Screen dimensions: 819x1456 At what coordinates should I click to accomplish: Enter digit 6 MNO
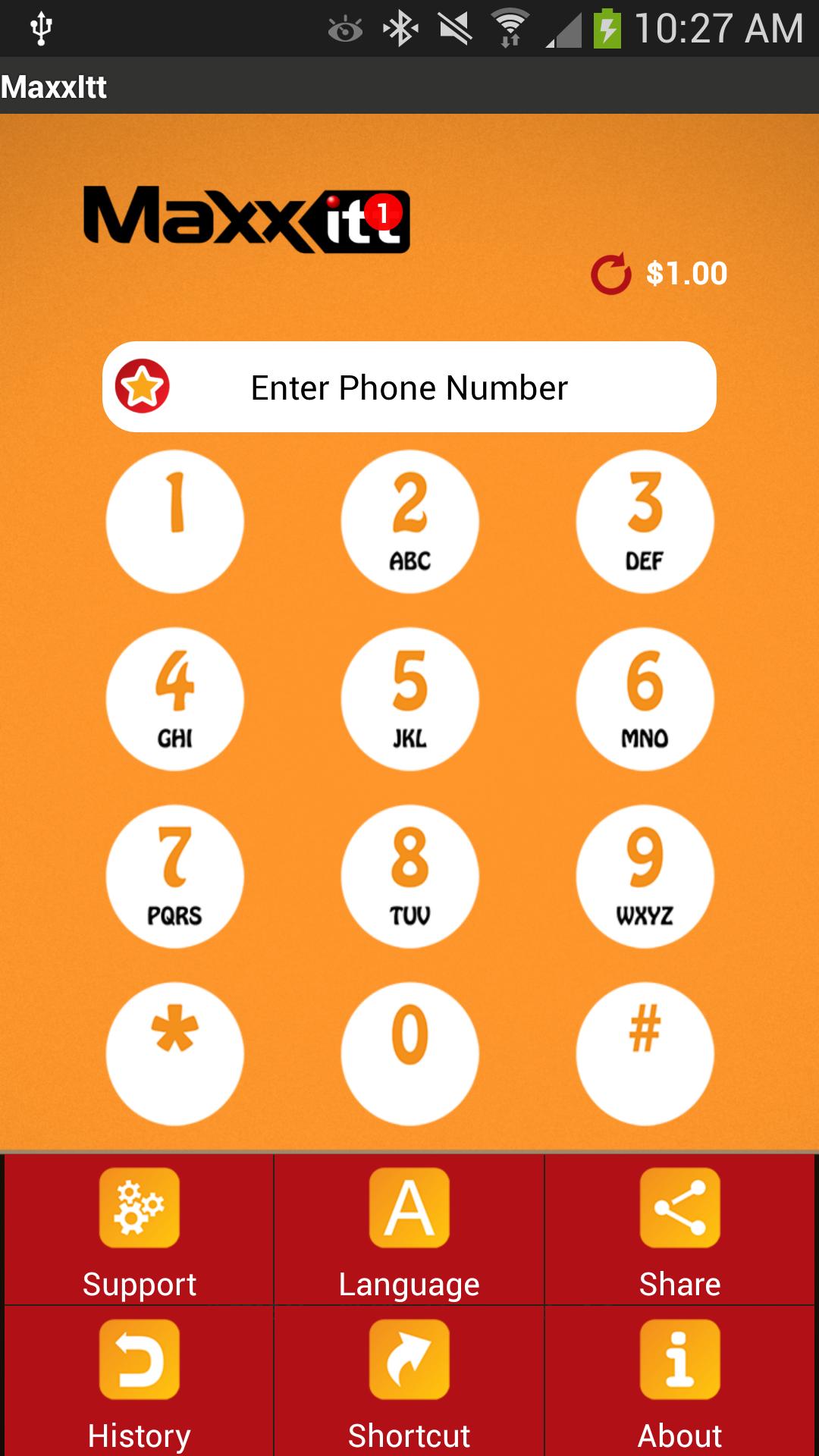click(645, 698)
